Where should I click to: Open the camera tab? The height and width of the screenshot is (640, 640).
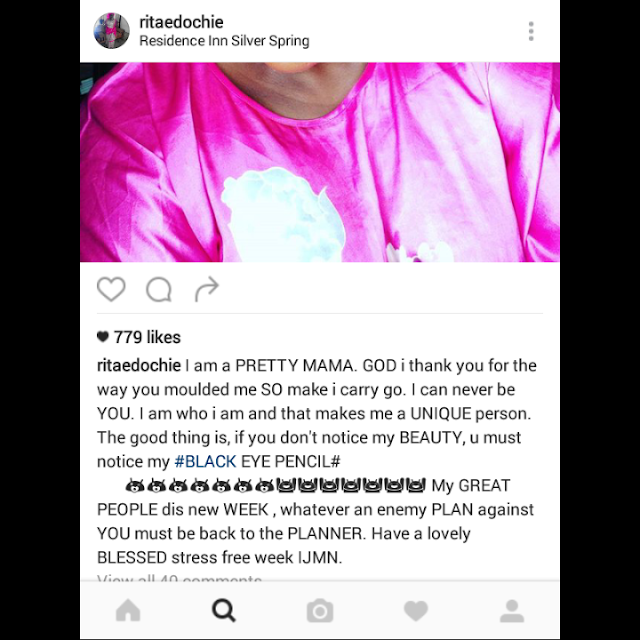coord(320,610)
